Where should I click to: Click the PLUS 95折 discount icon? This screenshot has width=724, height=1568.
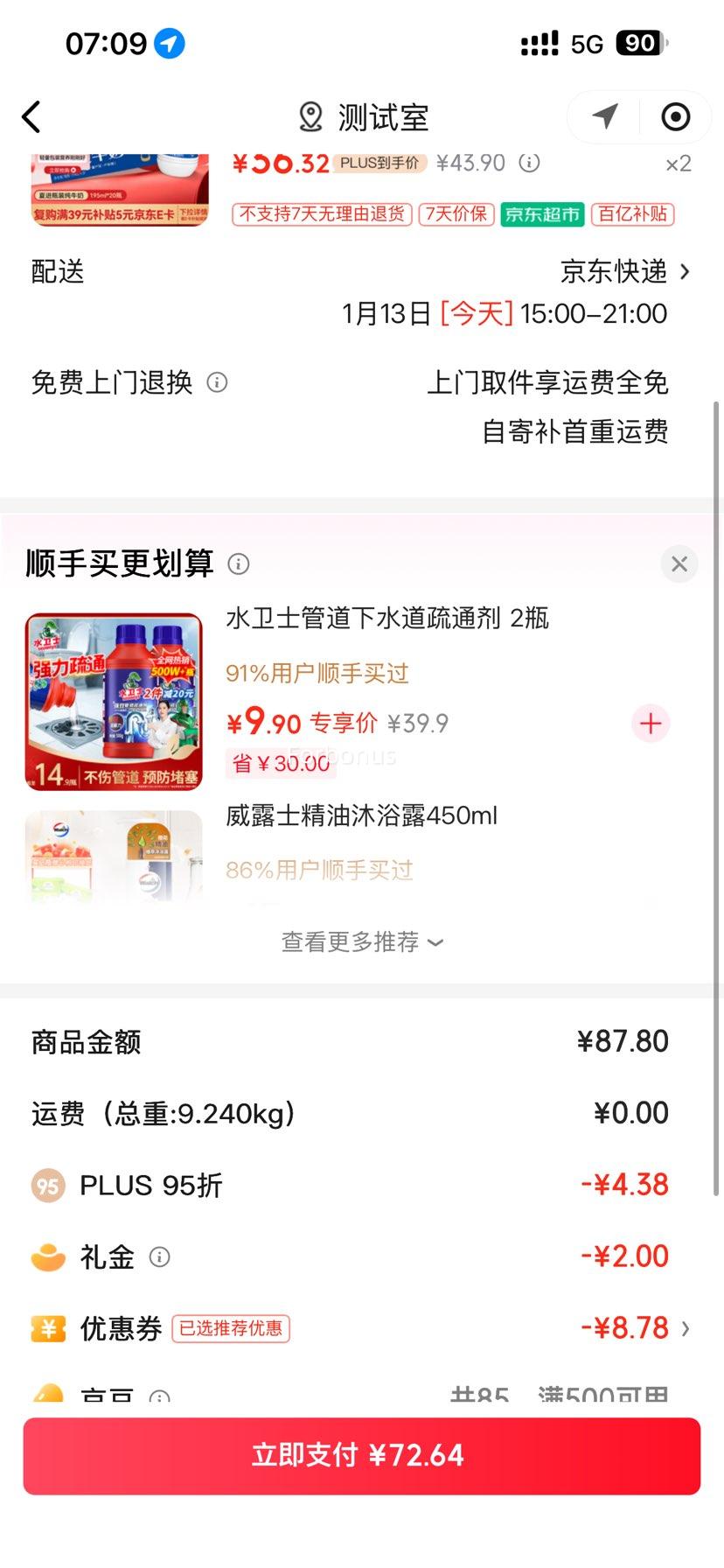click(48, 1186)
